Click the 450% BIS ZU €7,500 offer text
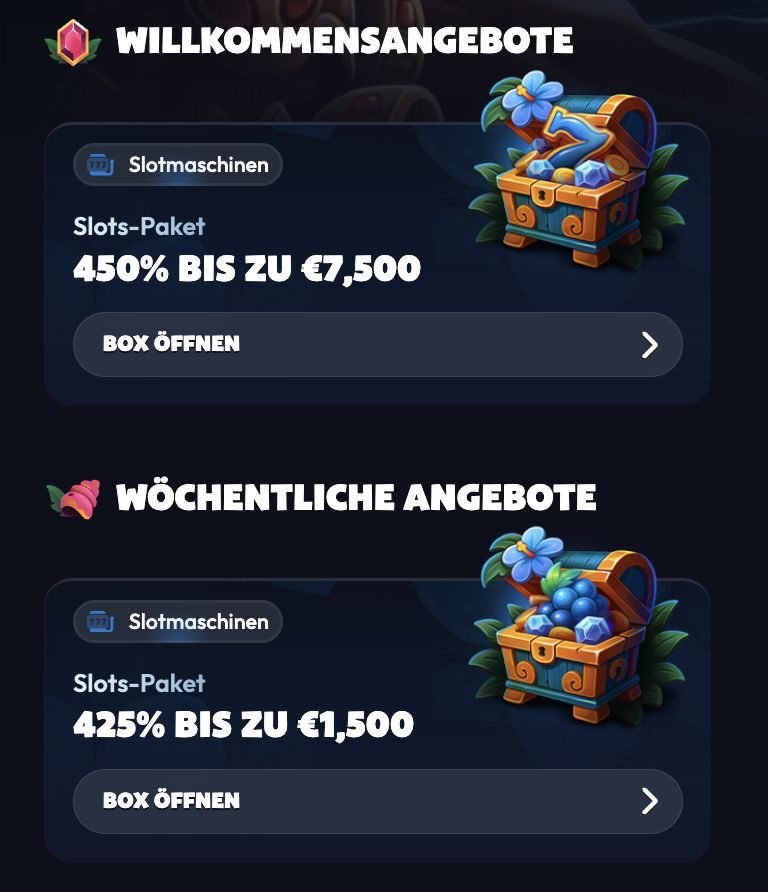The image size is (768, 892). pos(247,267)
